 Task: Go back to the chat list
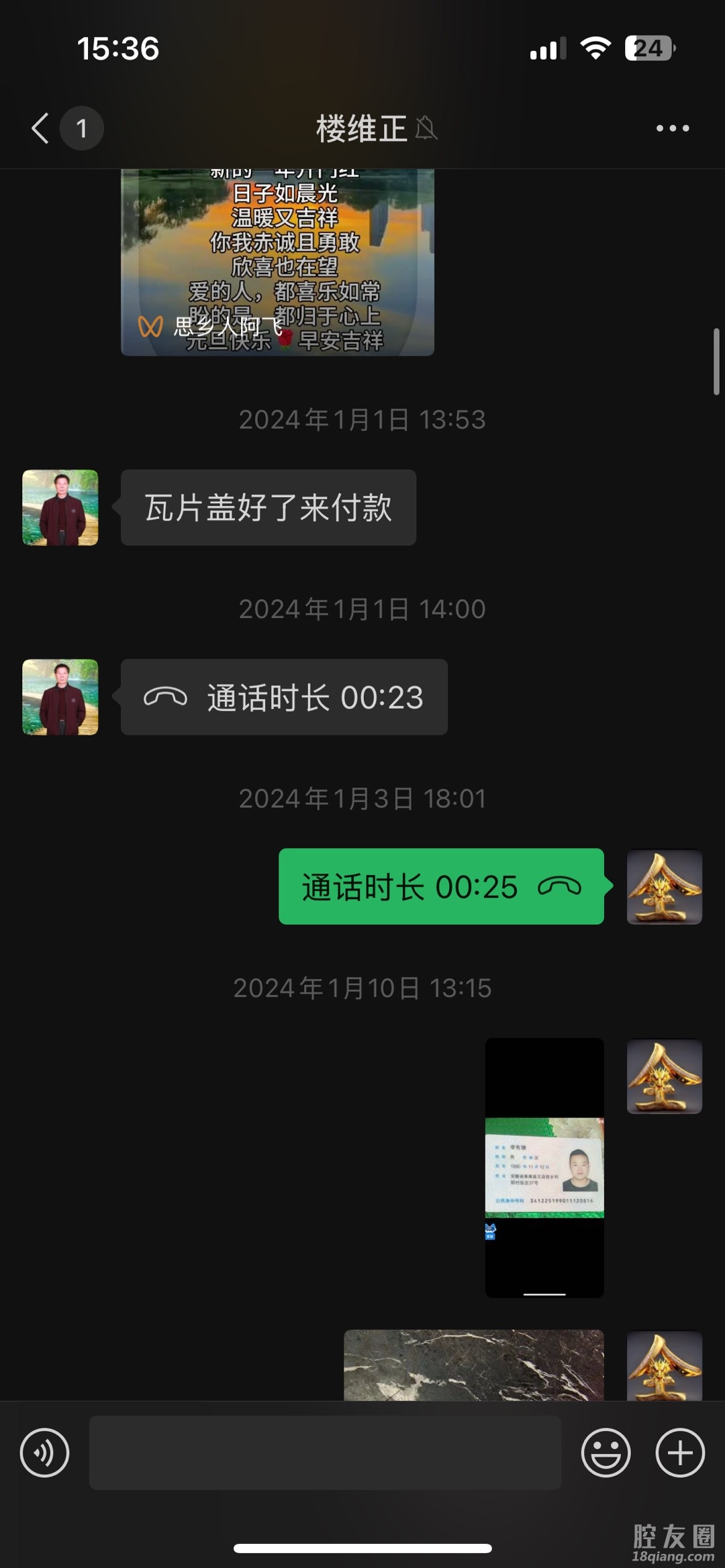click(40, 128)
